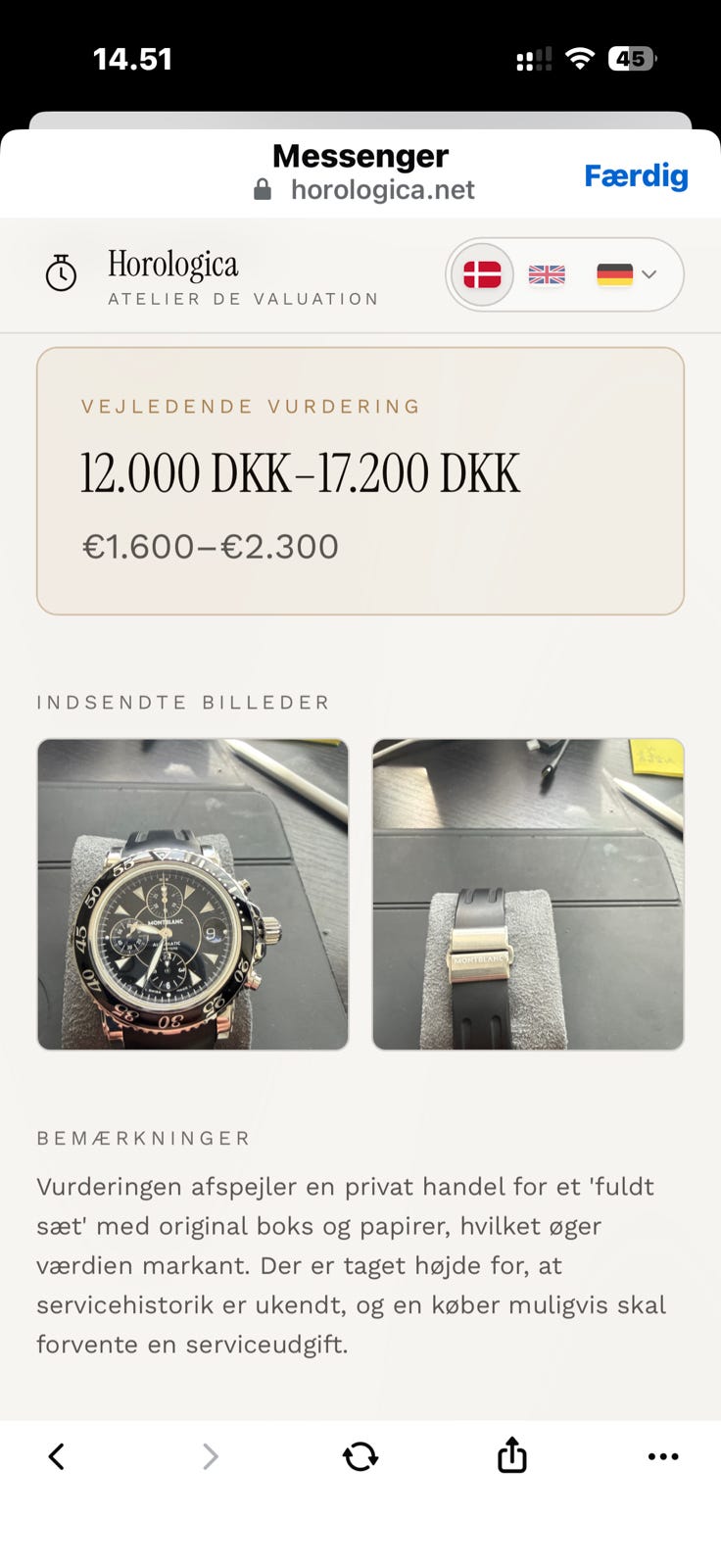Tap the battery indicator showing 45
Screen dimensions: 721x1568
tap(630, 59)
